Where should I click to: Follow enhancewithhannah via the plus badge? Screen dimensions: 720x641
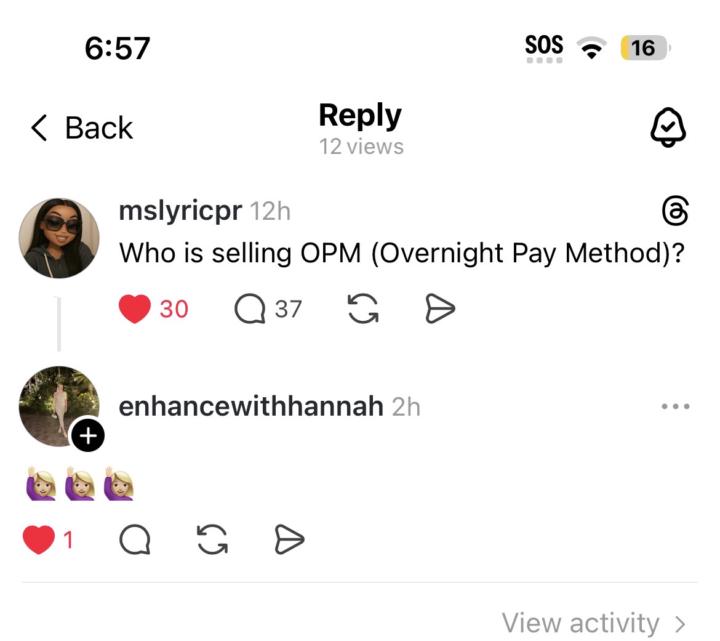[88, 435]
